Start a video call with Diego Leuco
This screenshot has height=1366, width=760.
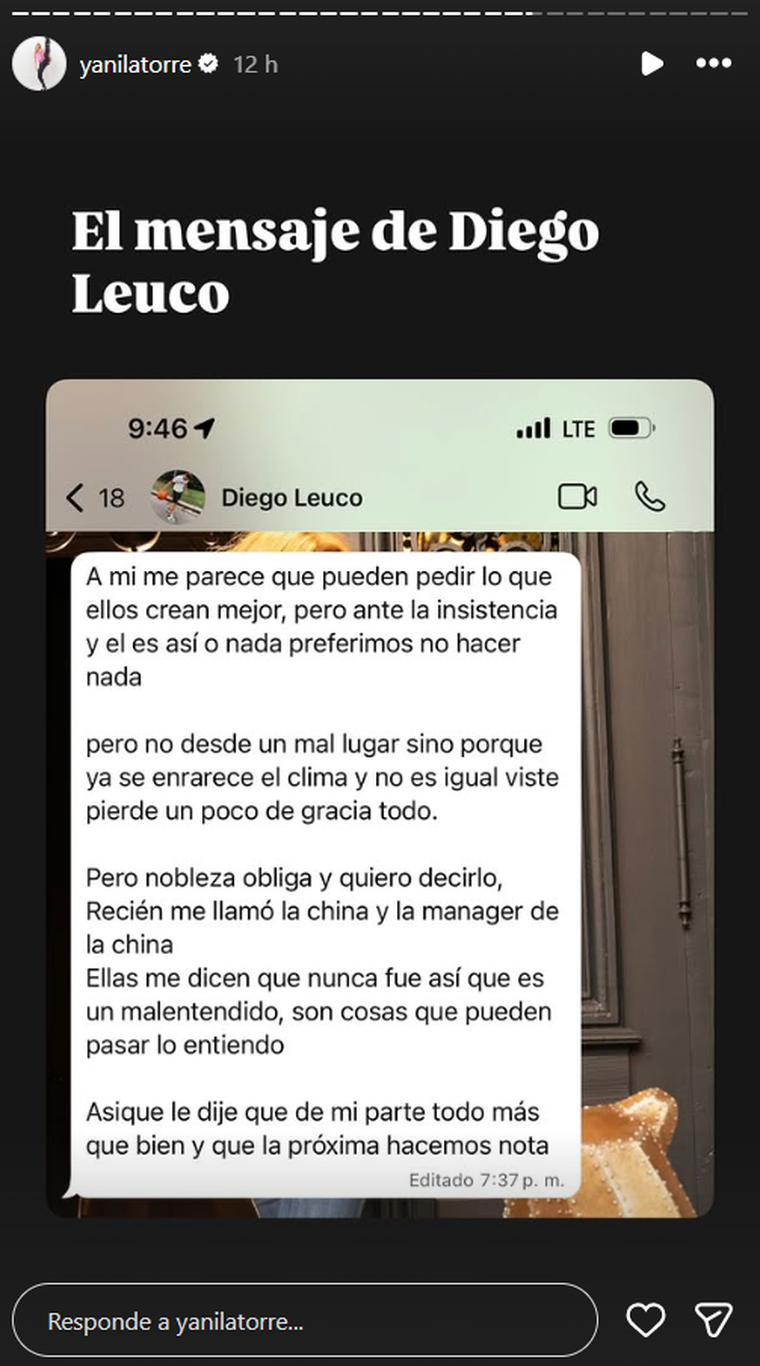point(577,496)
